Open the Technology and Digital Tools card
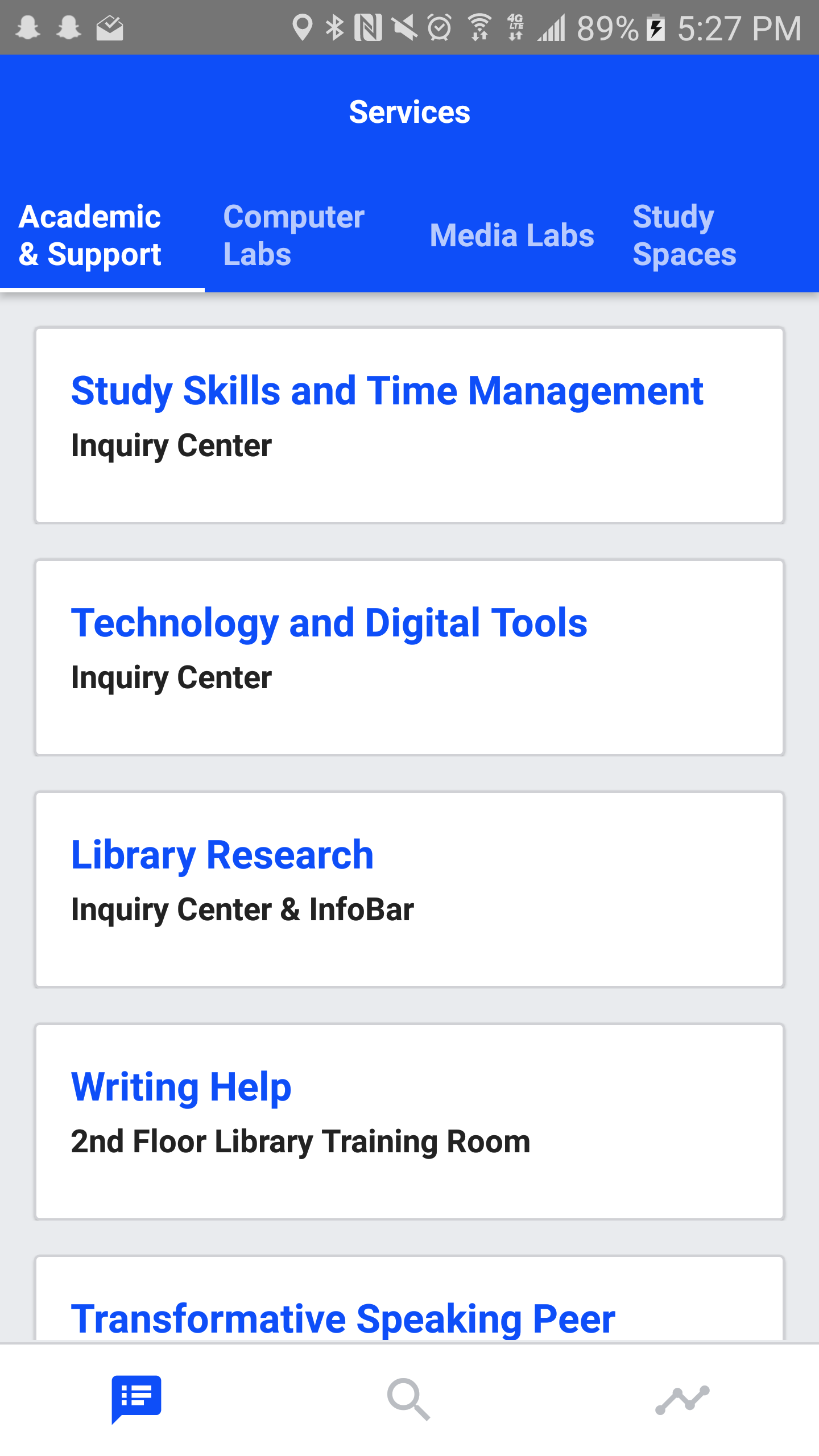Image resolution: width=819 pixels, height=1456 pixels. (409, 657)
